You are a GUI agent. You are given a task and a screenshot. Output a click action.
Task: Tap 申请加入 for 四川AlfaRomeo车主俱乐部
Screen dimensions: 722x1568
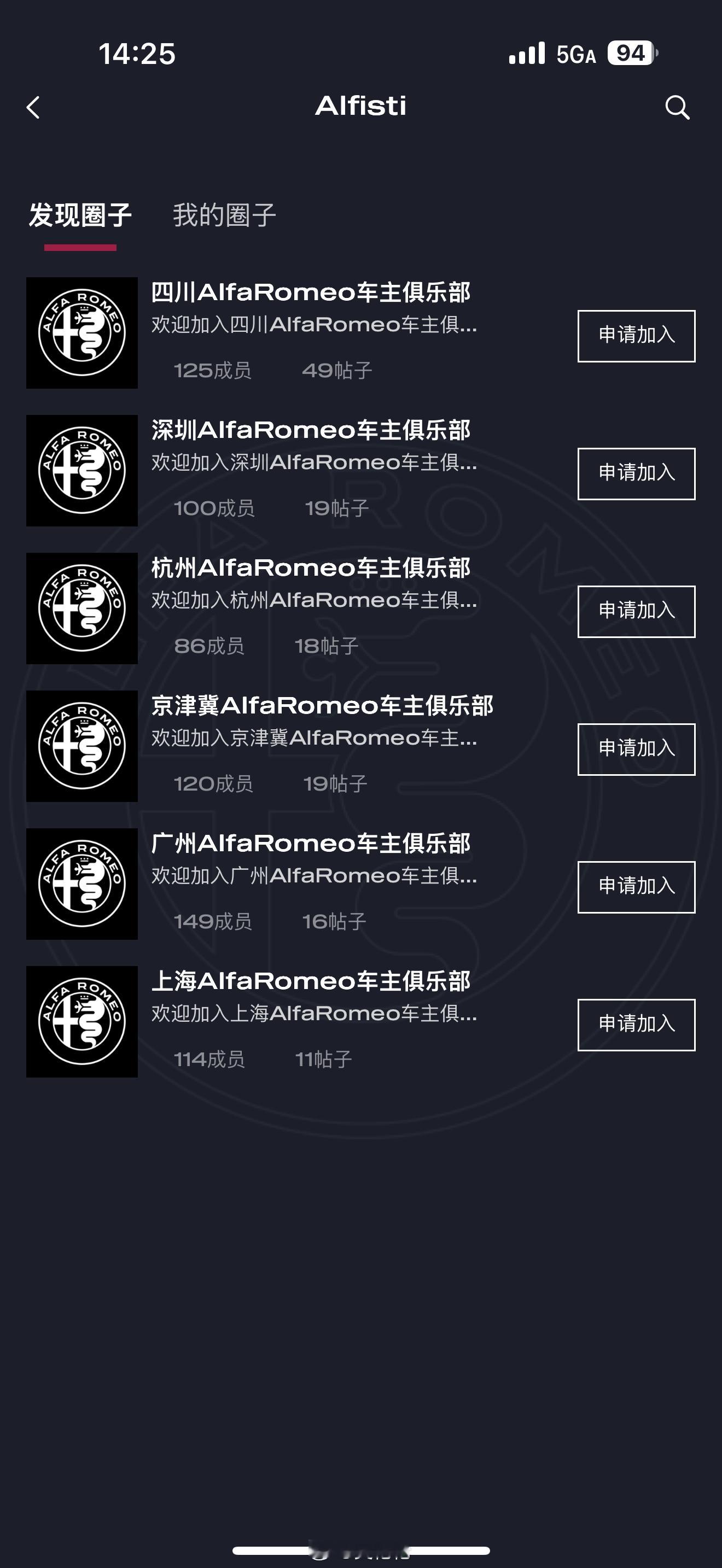(x=636, y=335)
